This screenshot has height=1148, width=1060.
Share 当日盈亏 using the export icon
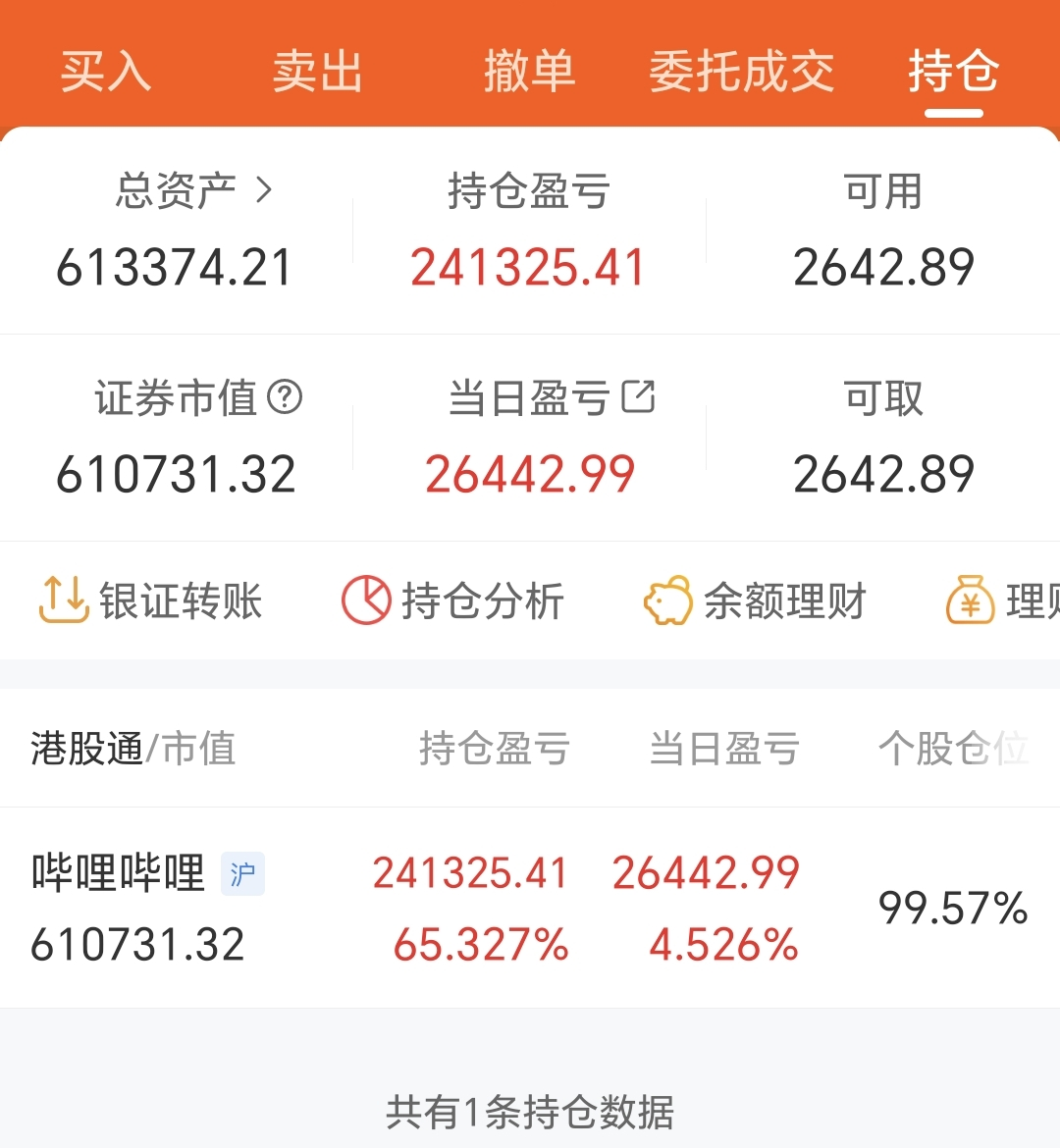[638, 396]
